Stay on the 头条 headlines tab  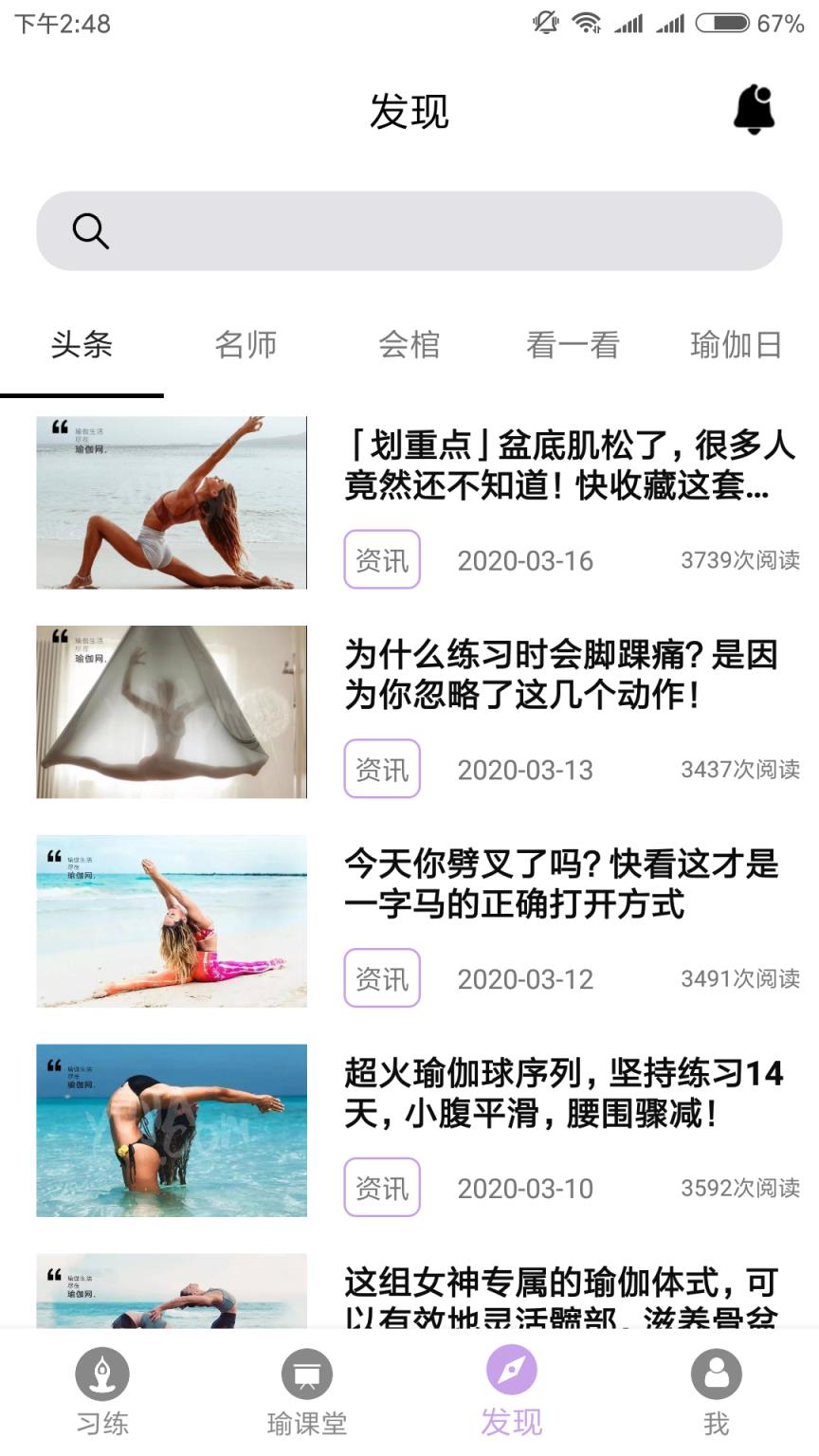pos(83,345)
